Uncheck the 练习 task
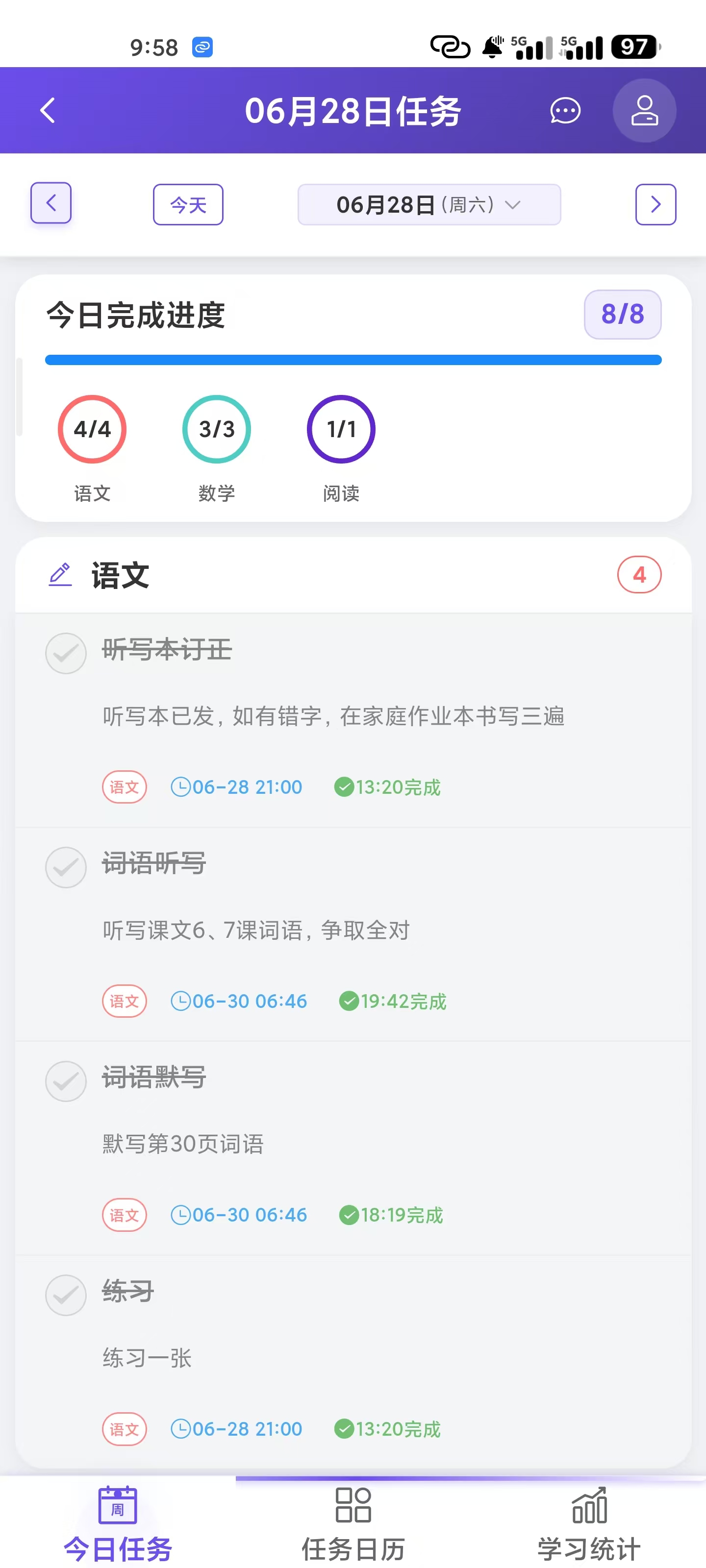Screen dimensions: 706x1568 (x=66, y=1295)
